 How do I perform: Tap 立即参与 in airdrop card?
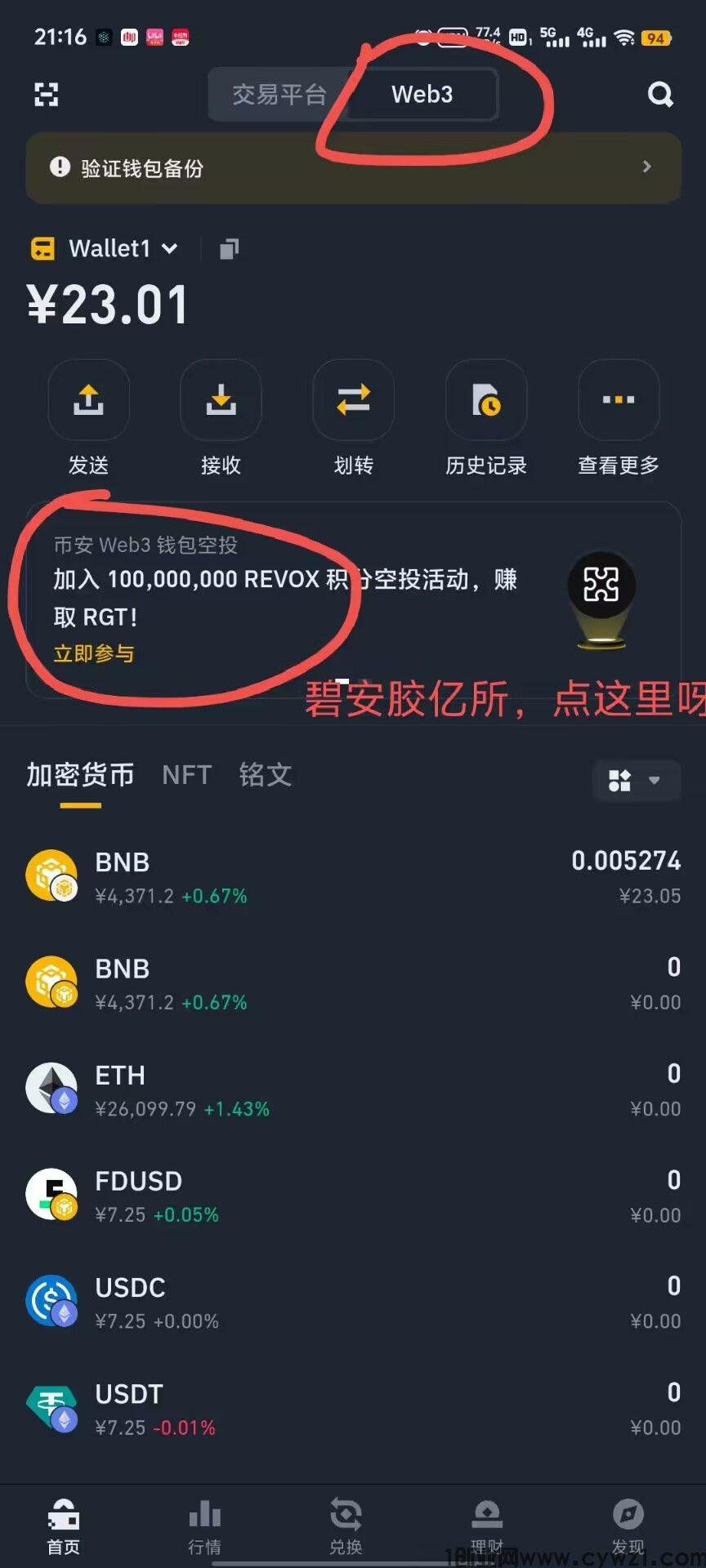point(94,654)
